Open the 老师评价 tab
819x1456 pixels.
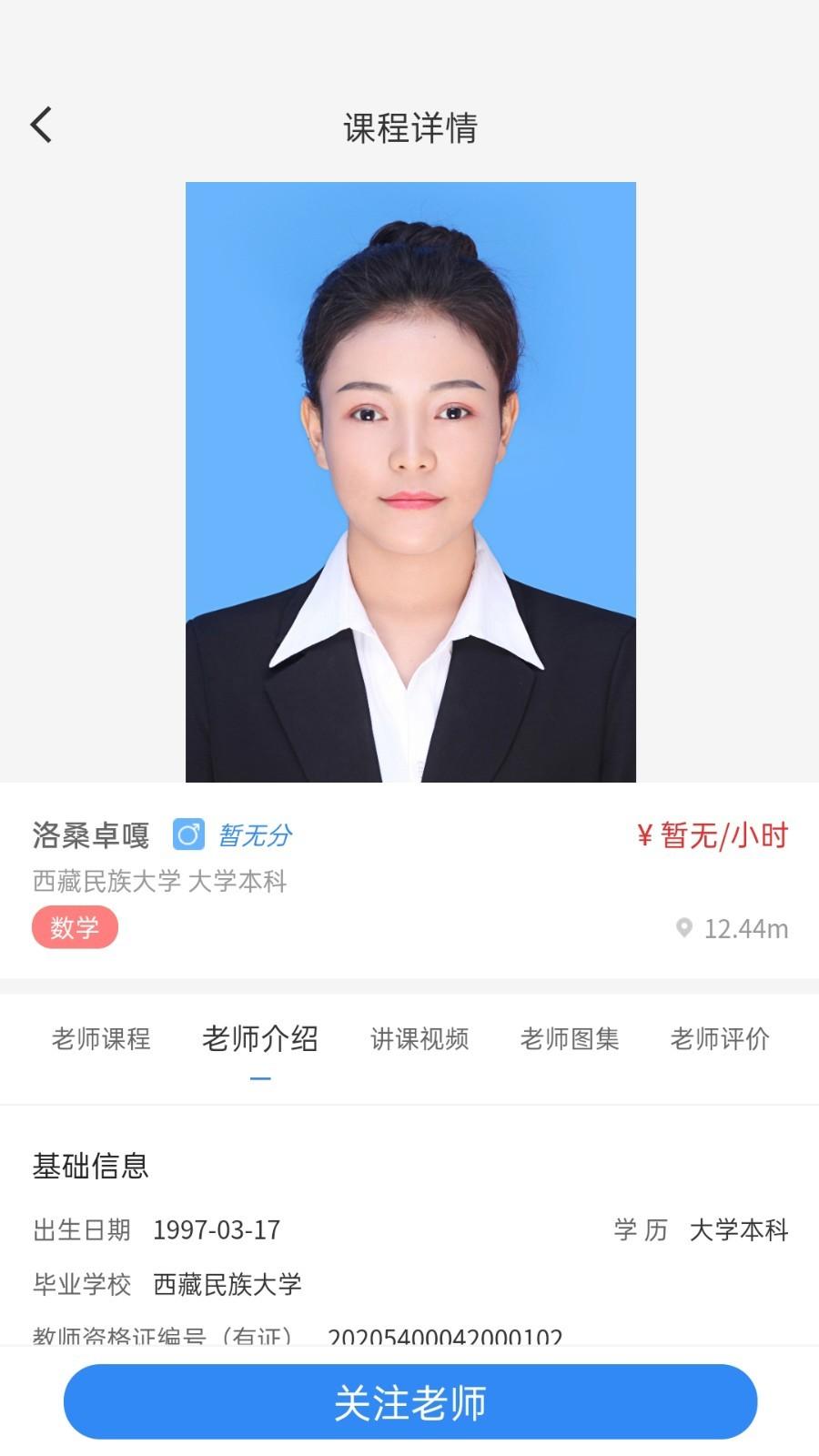click(721, 1039)
